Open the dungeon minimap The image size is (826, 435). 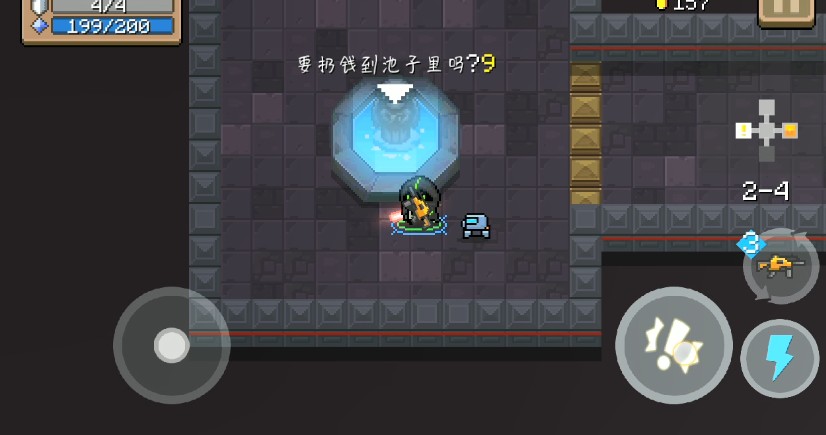pos(767,130)
